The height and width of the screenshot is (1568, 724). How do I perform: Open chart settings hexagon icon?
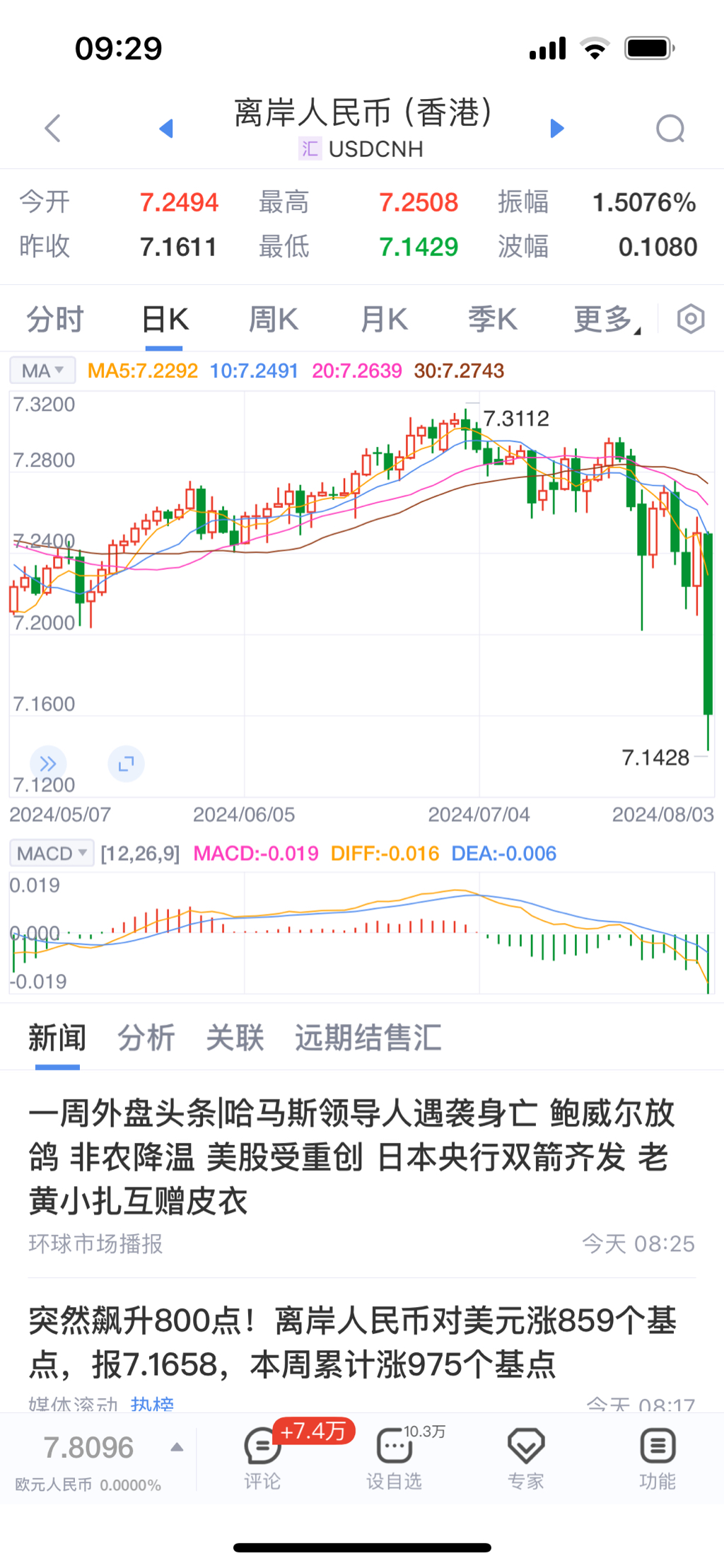click(x=690, y=319)
